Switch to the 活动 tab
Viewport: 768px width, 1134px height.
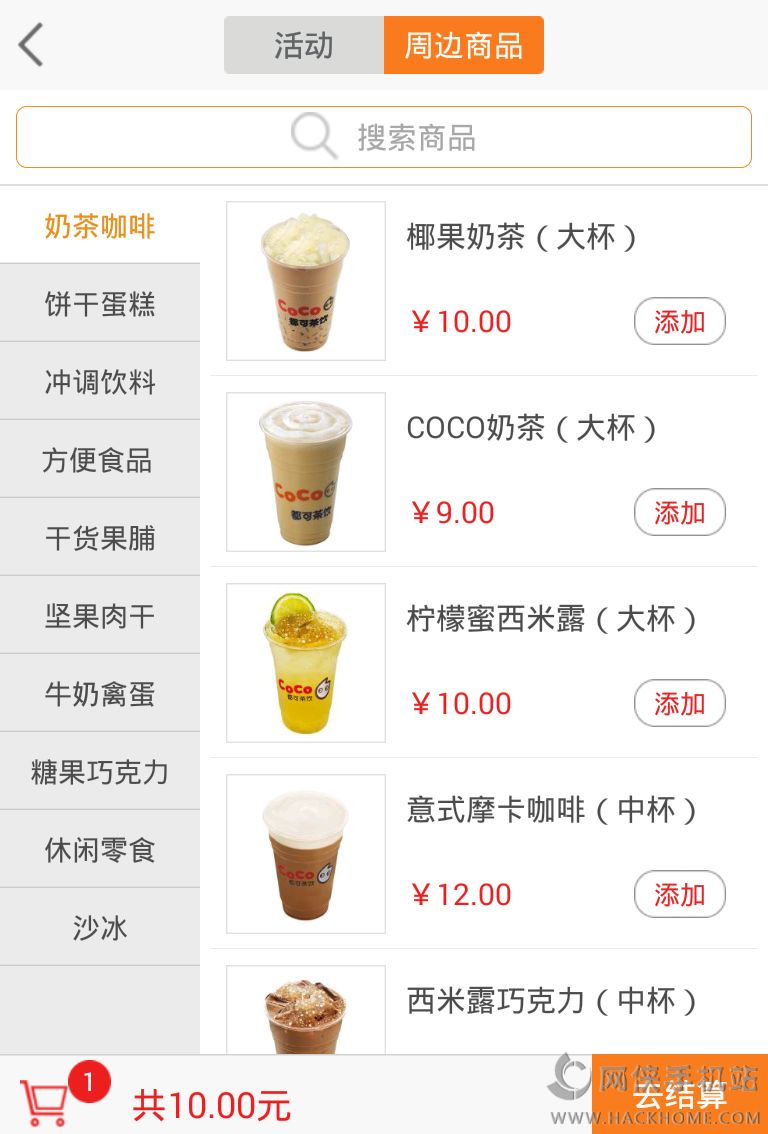(304, 46)
